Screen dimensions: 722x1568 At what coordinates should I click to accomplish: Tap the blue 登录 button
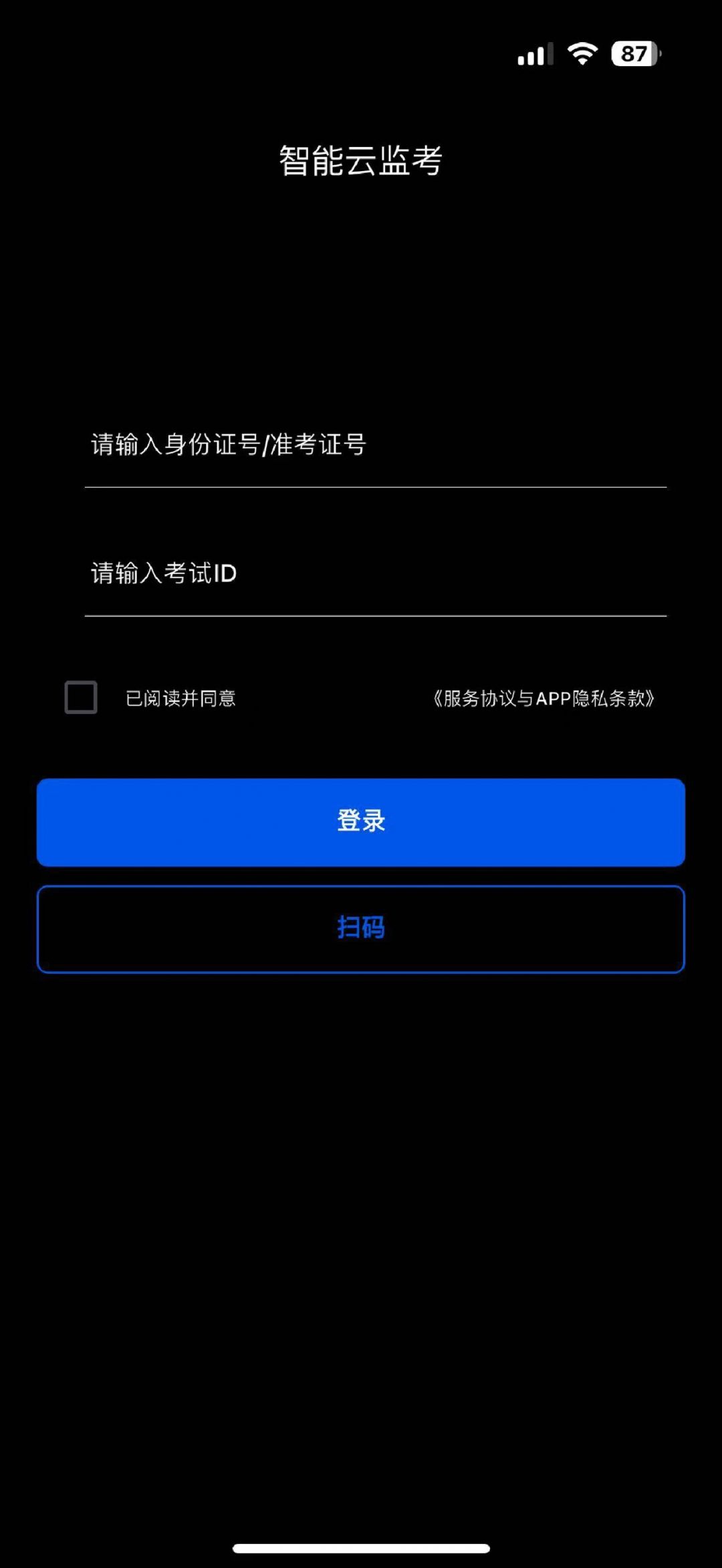(361, 822)
